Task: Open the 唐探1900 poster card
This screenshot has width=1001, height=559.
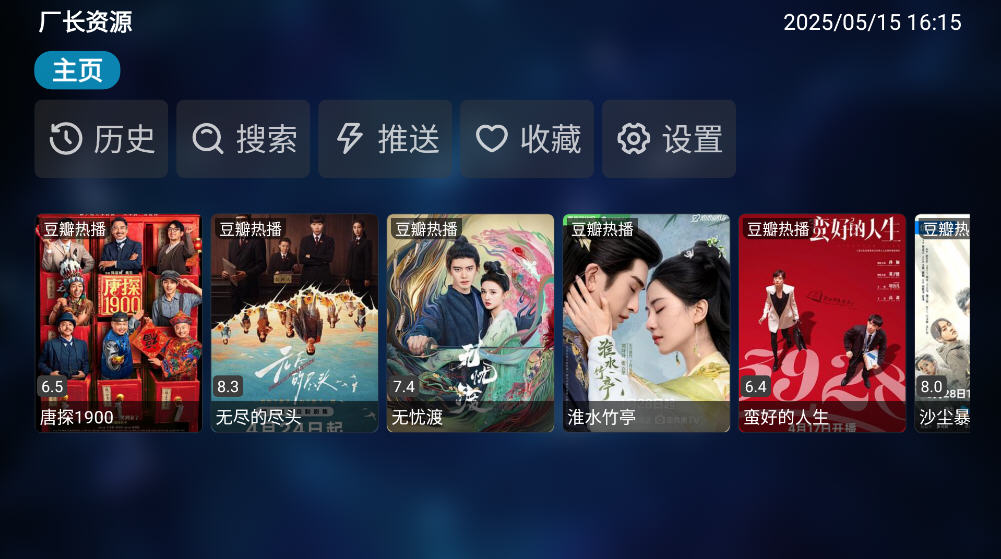Action: click(119, 323)
